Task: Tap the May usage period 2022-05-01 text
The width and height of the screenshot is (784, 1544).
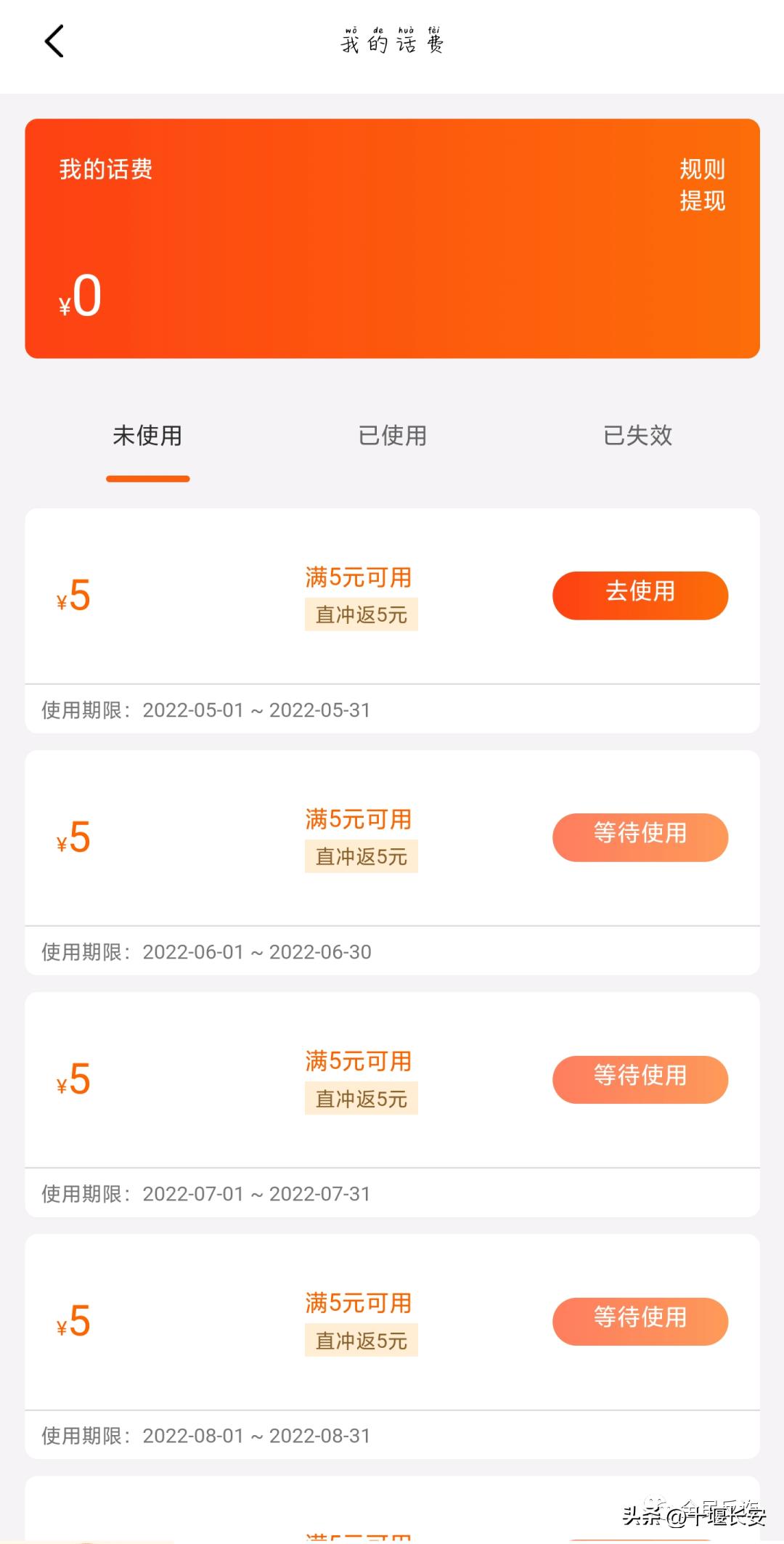Action: click(205, 710)
